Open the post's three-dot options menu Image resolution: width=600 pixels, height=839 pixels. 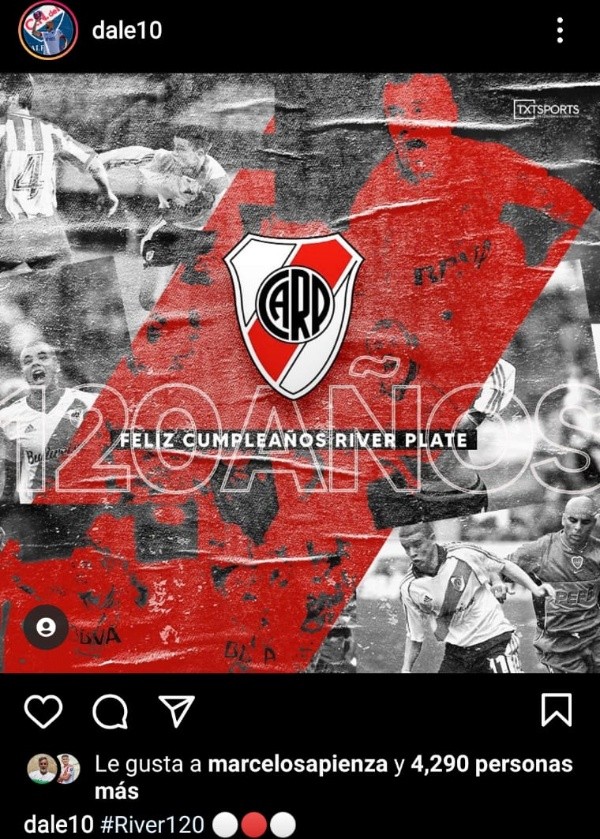[559, 31]
